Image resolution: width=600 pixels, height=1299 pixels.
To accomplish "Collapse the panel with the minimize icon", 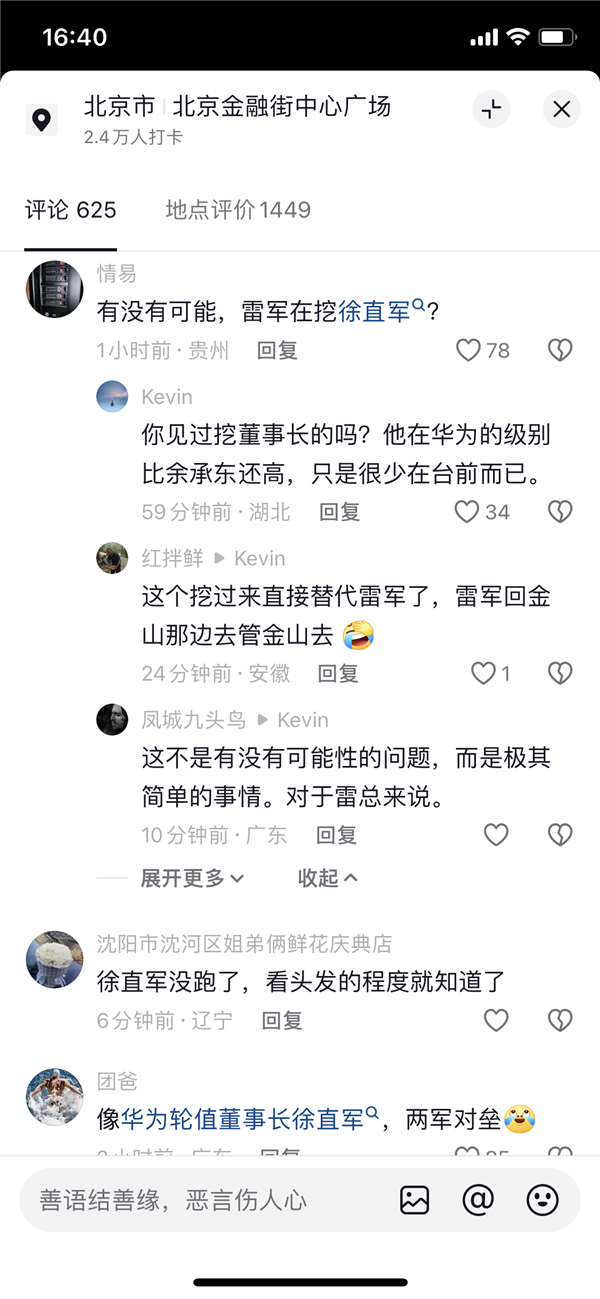I will tap(491, 109).
